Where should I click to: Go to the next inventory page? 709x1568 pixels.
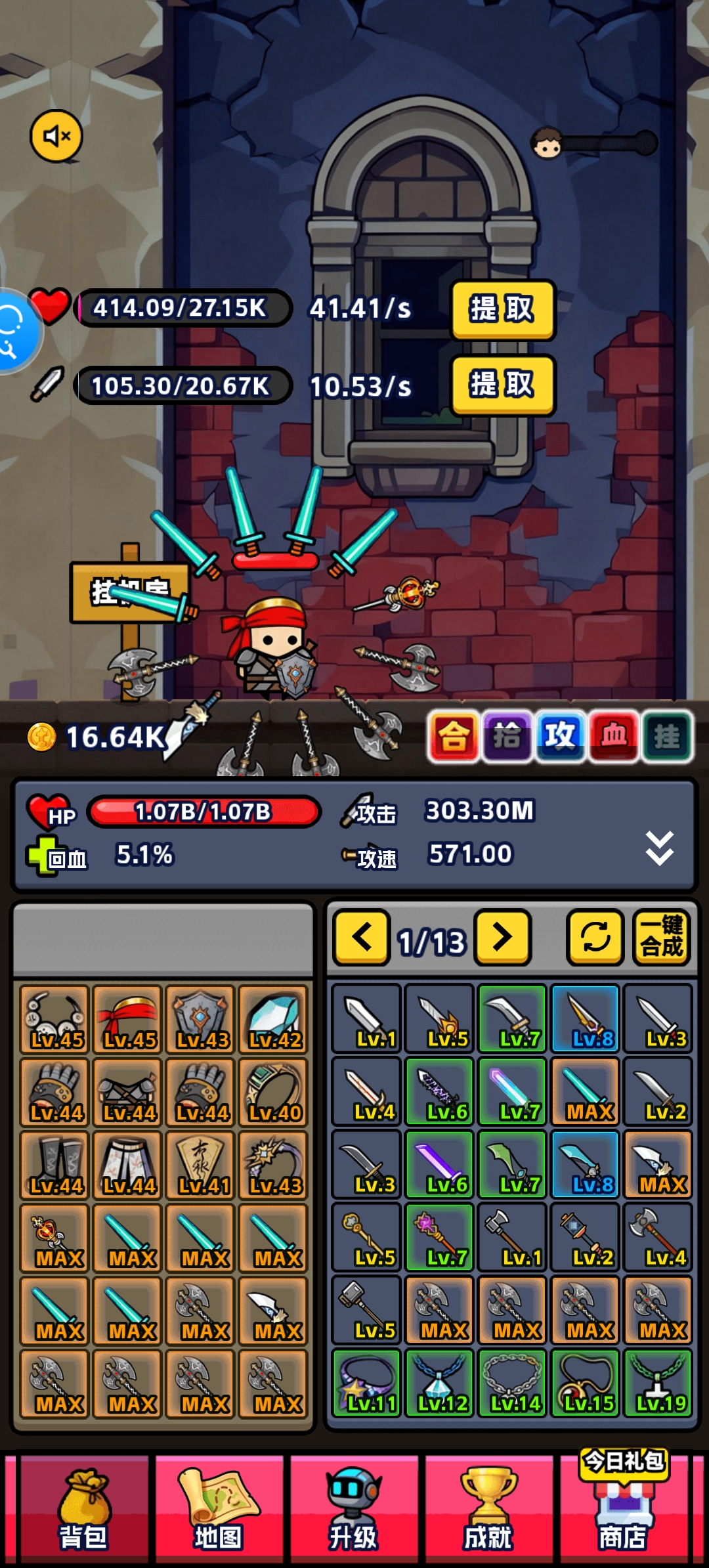(x=503, y=938)
